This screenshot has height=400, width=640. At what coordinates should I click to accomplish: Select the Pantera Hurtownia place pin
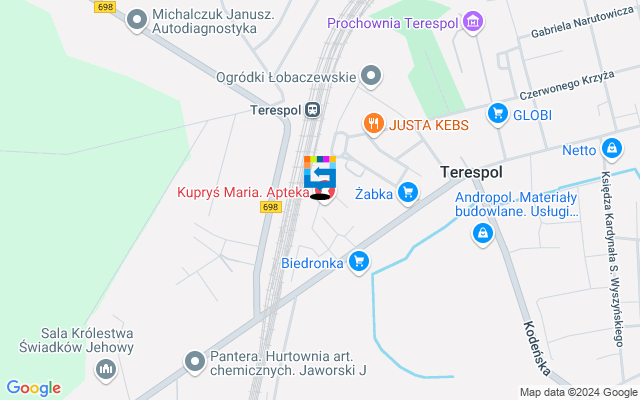pyautogui.click(x=196, y=361)
